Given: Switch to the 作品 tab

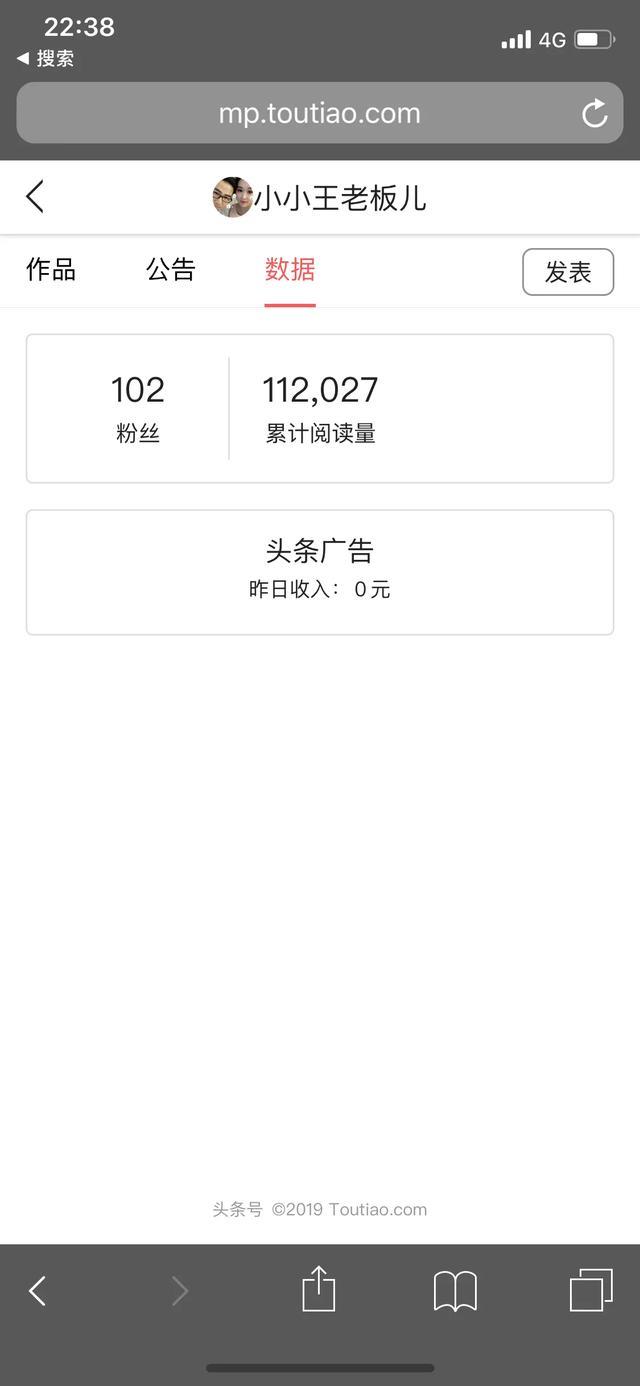Looking at the screenshot, I should coord(51,270).
